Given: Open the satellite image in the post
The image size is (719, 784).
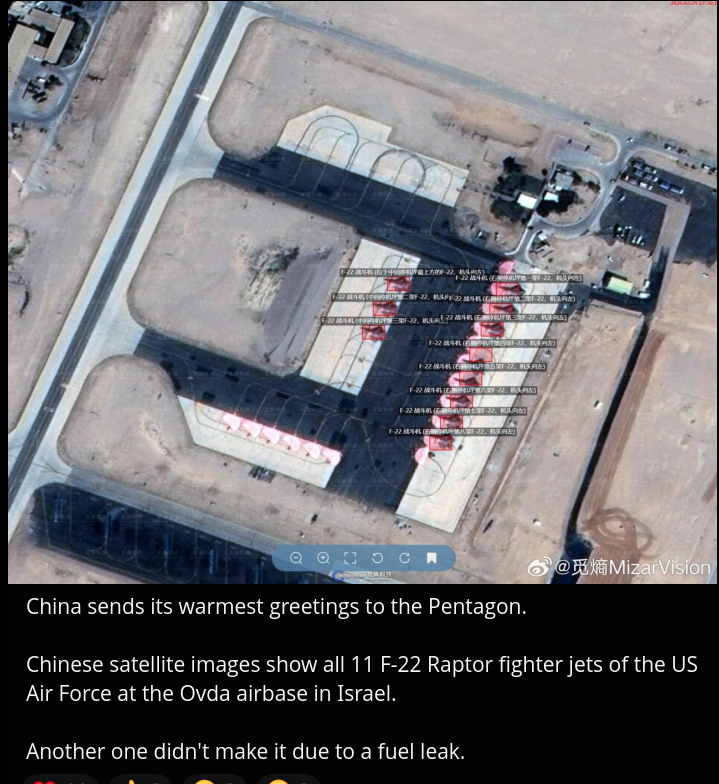Looking at the screenshot, I should (x=362, y=292).
